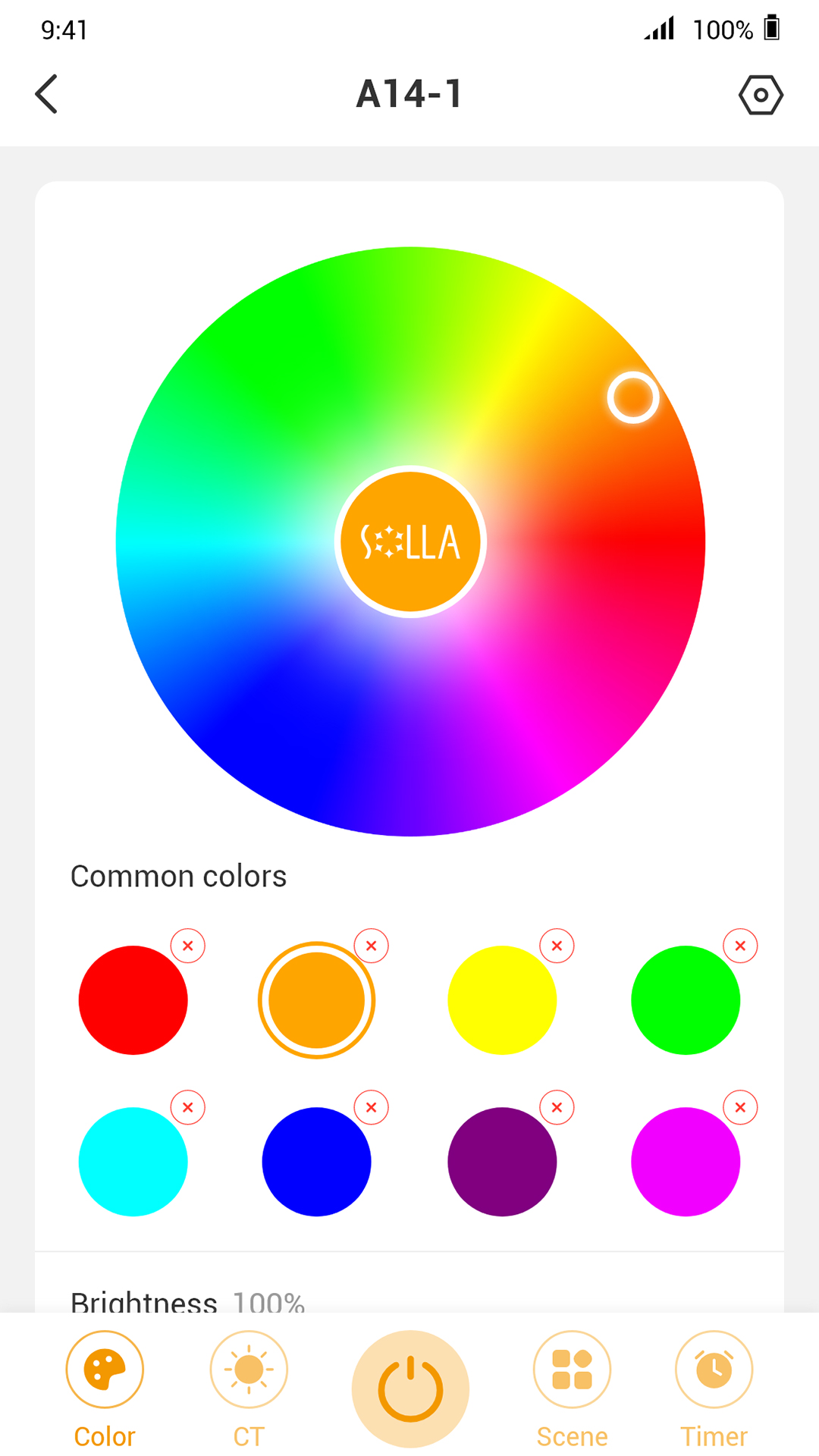Choose the blue common color swatch
819x1456 pixels.
[x=317, y=1162]
